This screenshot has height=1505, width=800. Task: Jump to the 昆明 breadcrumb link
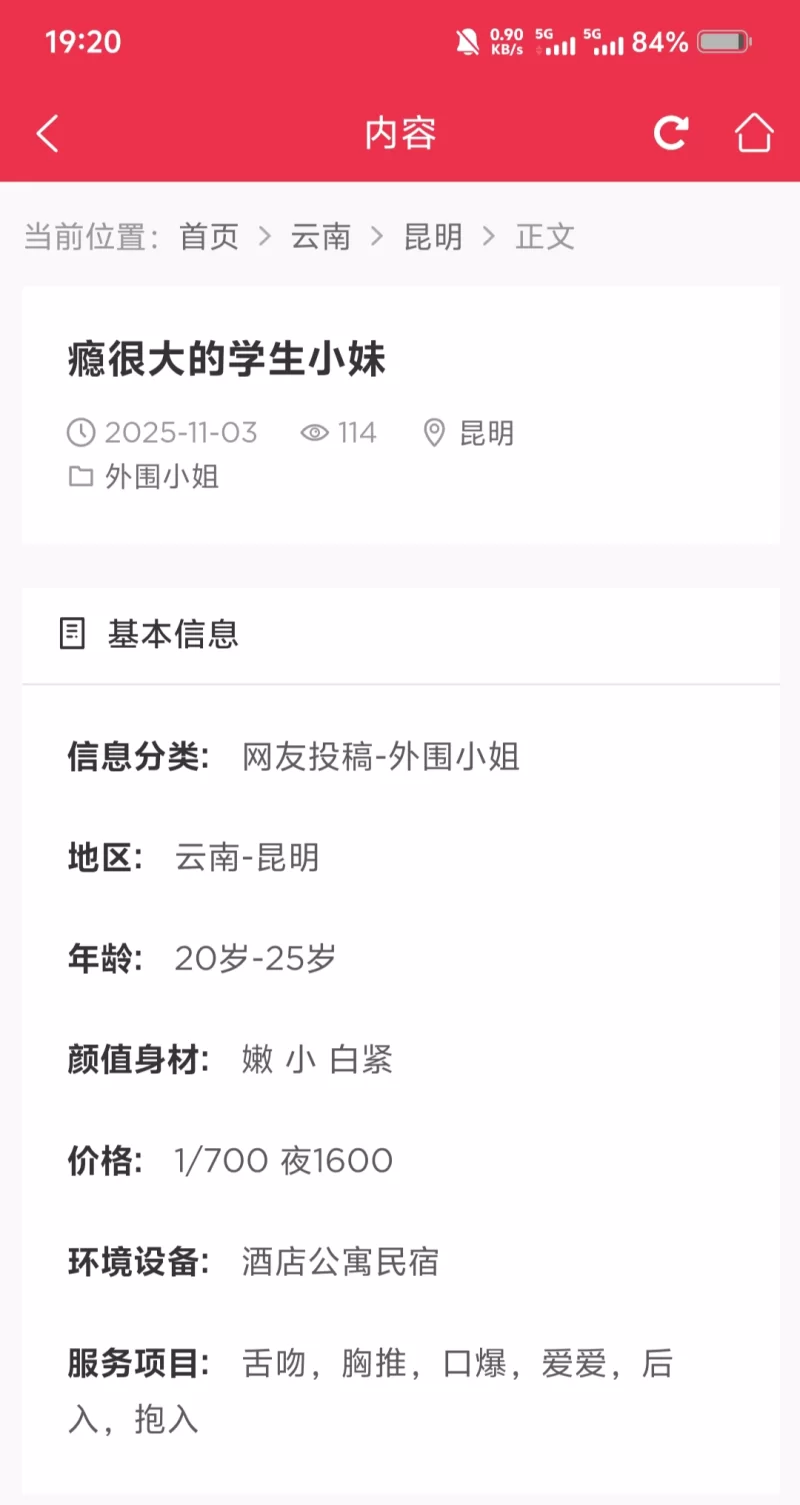433,237
